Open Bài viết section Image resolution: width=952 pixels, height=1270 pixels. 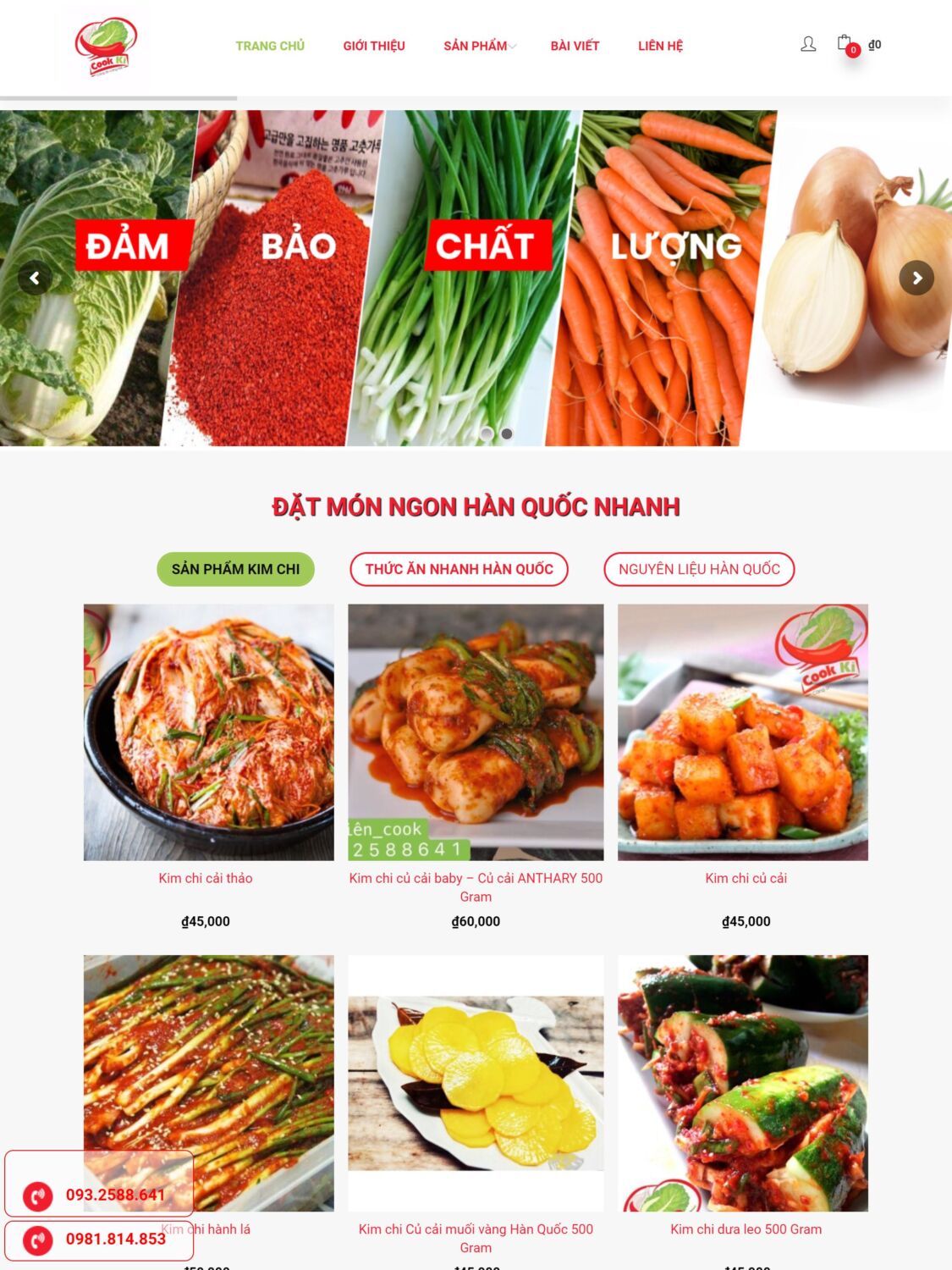pyautogui.click(x=575, y=46)
